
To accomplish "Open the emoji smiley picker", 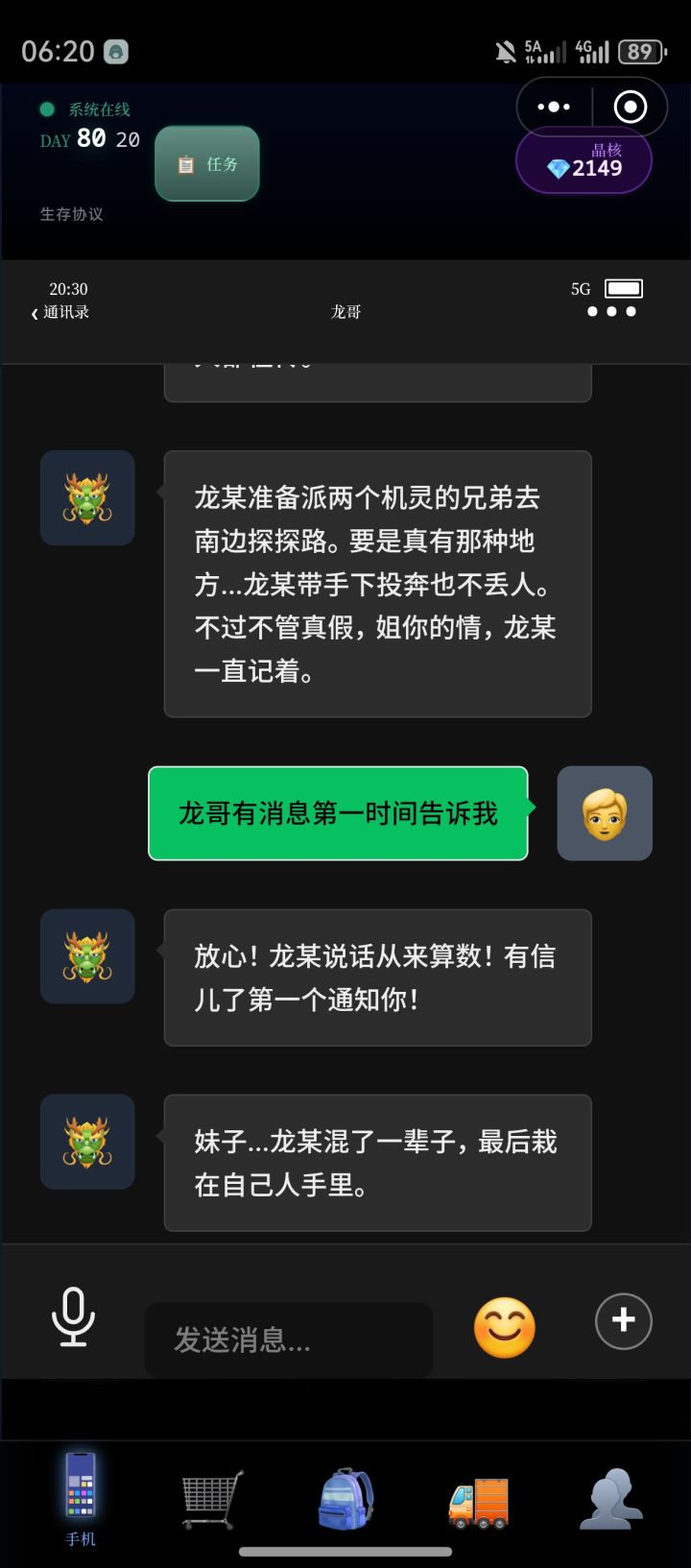I will click(505, 1323).
